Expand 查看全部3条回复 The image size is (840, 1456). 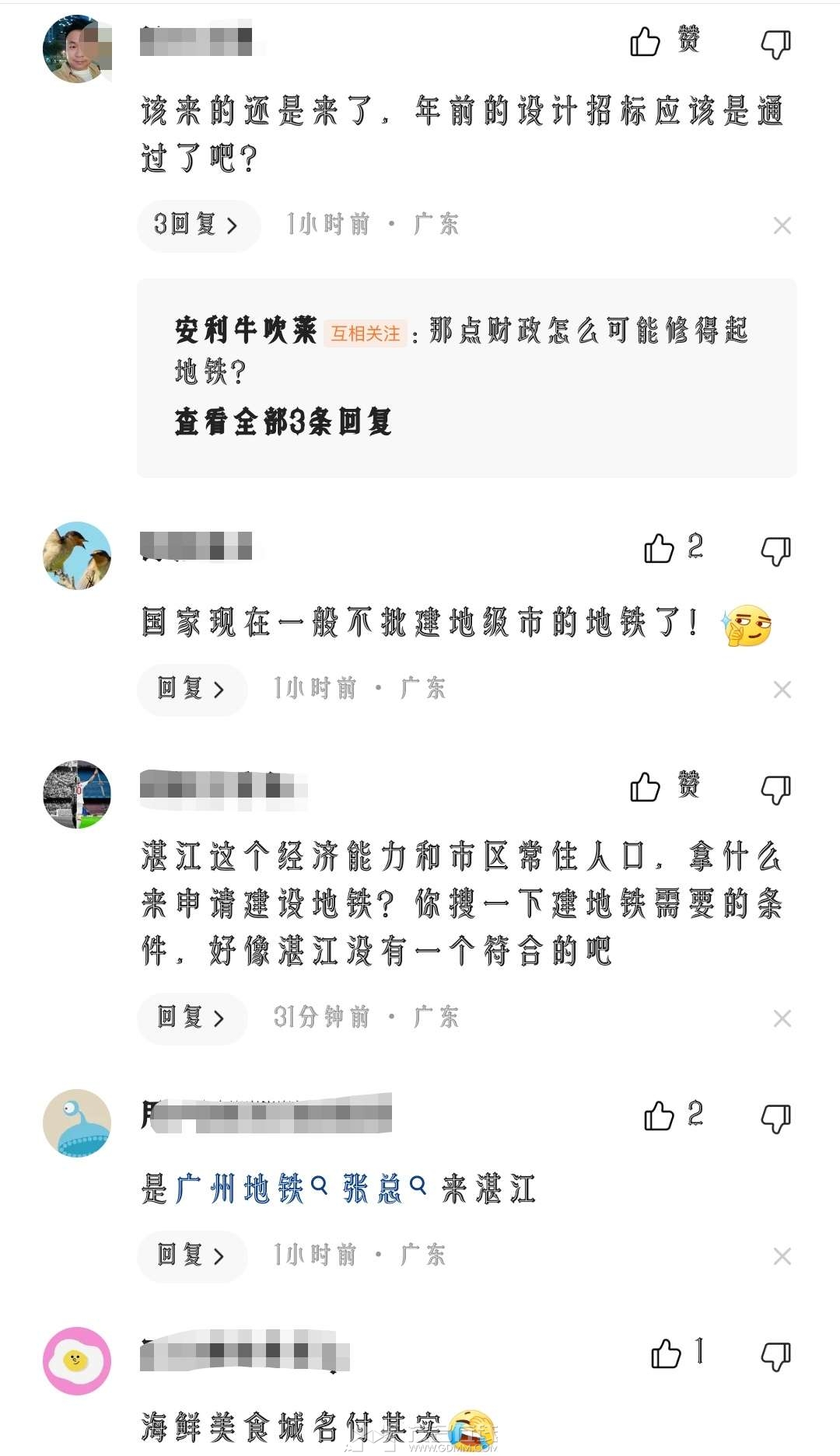283,421
